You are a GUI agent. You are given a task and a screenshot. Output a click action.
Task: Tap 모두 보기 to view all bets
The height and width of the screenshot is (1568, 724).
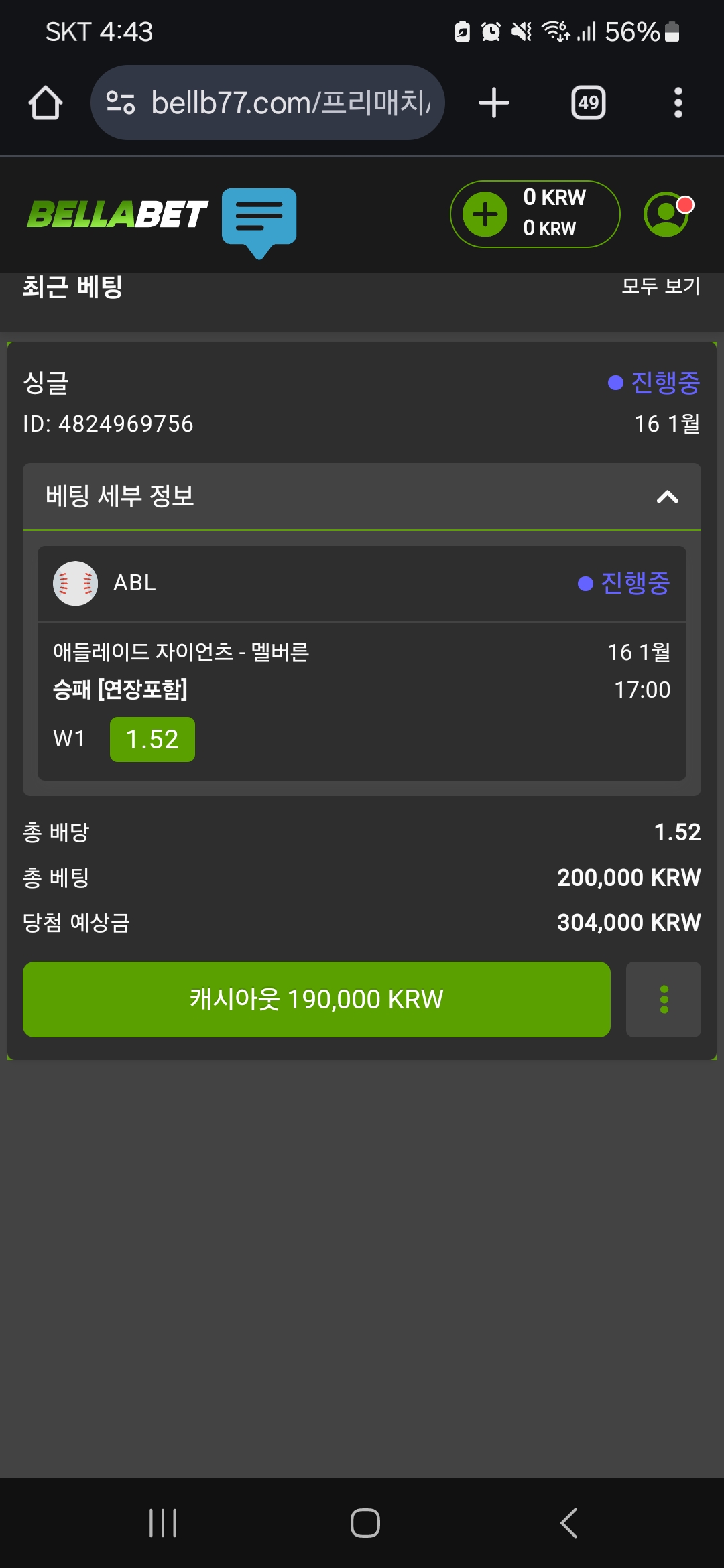[661, 286]
